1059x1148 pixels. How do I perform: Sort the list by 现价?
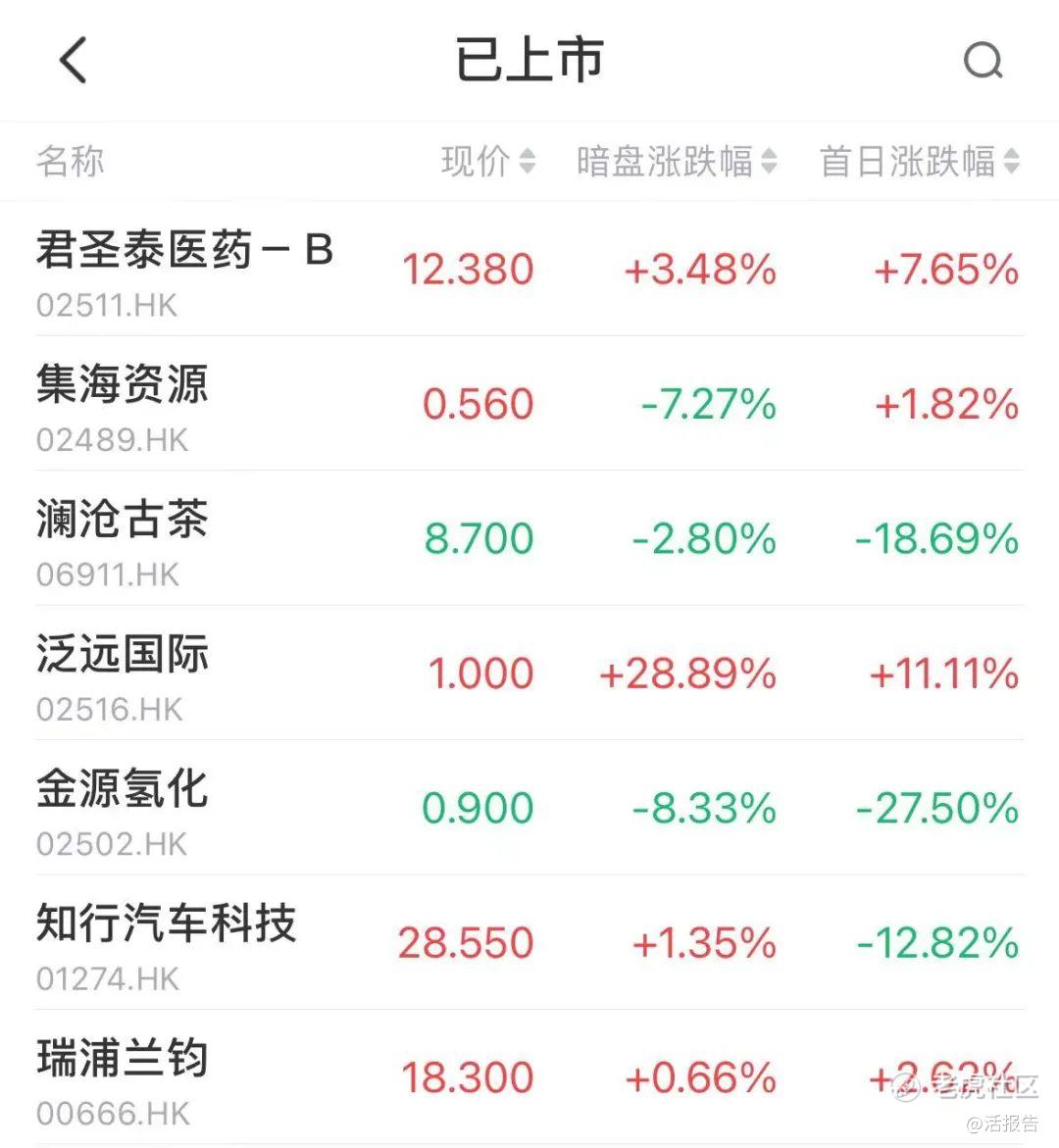click(x=487, y=162)
